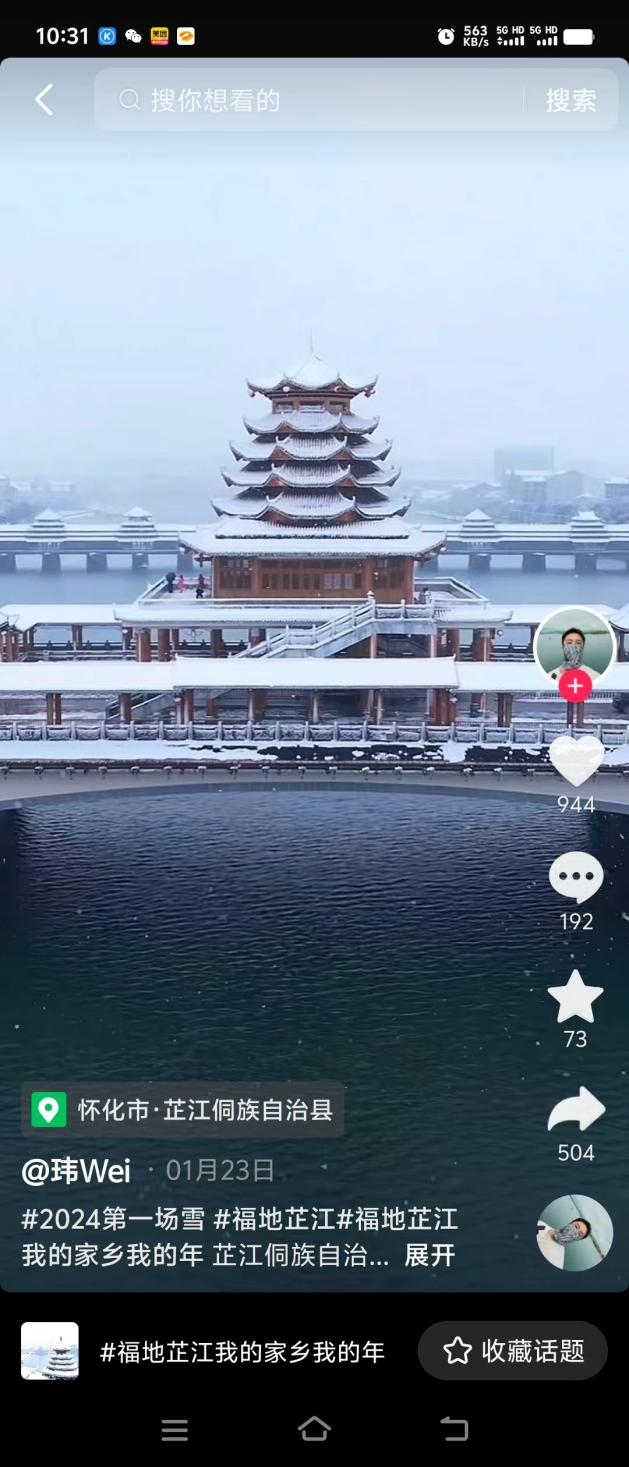Like this video with the heart icon

point(576,762)
